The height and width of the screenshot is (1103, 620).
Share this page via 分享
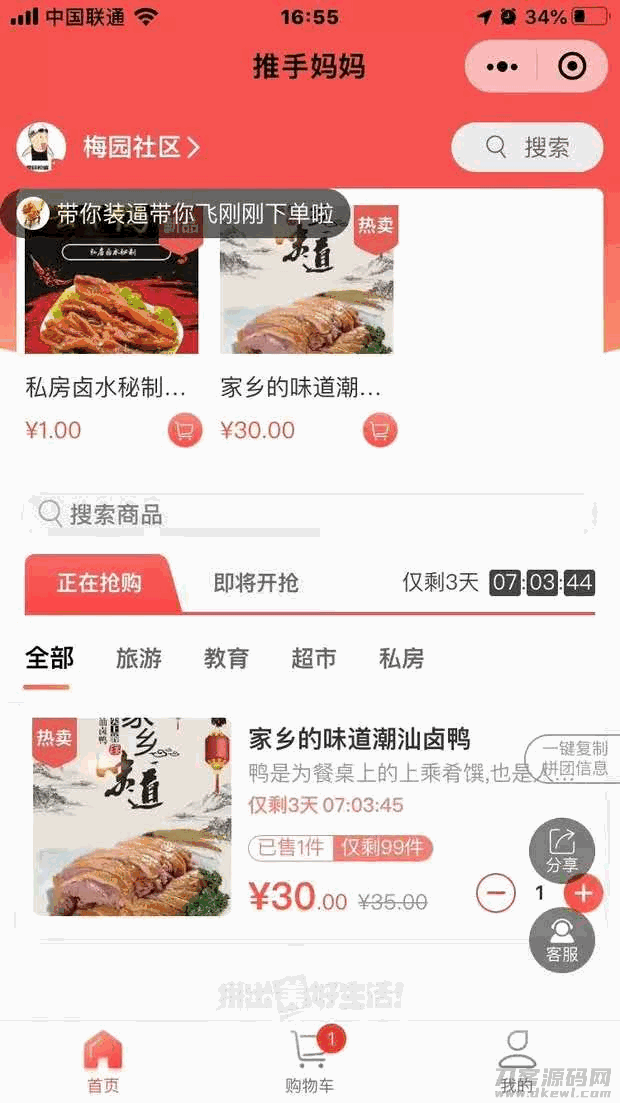pyautogui.click(x=562, y=849)
